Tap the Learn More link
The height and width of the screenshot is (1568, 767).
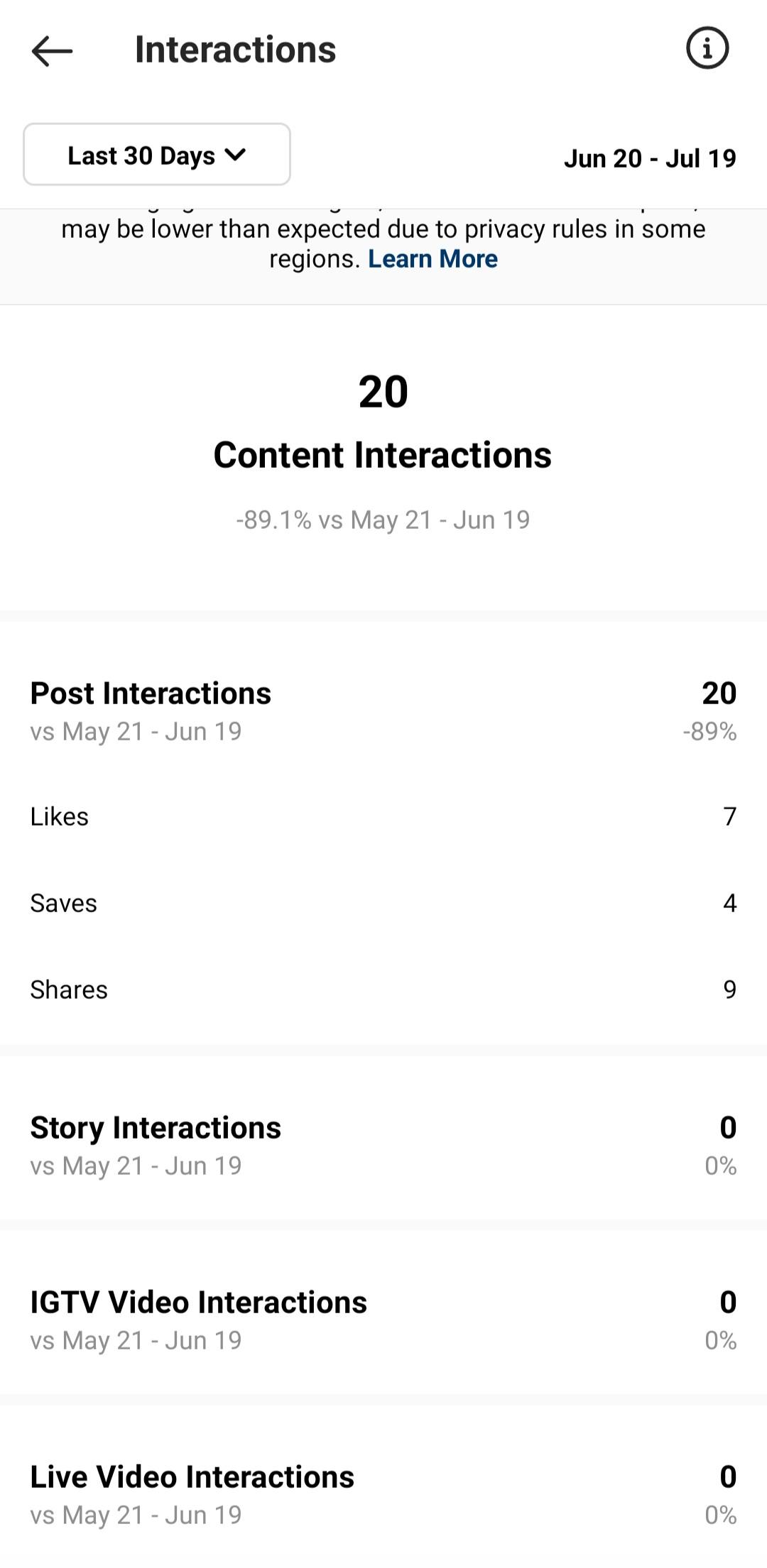click(x=433, y=259)
